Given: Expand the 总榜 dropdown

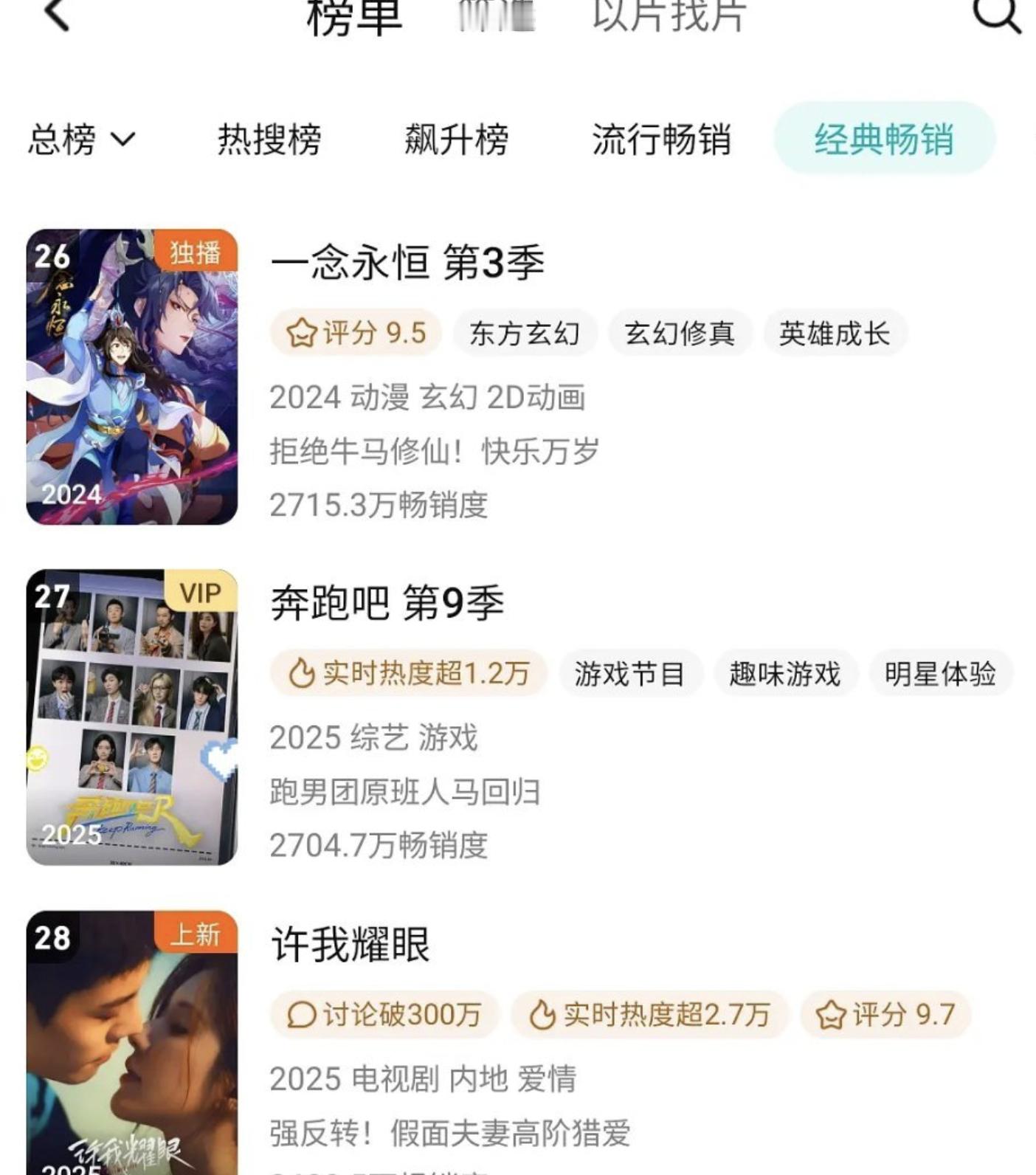Looking at the screenshot, I should point(81,139).
